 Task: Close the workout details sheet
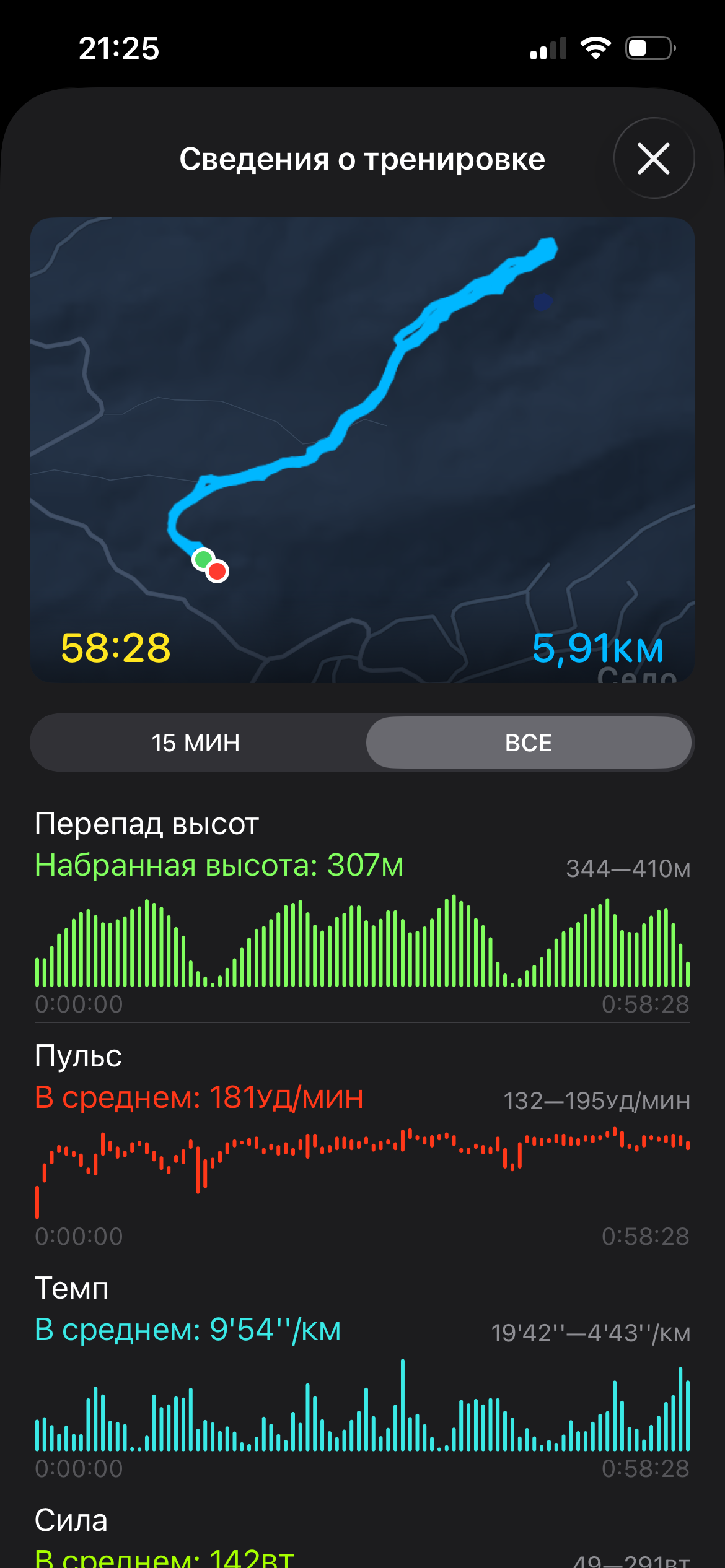pyautogui.click(x=654, y=159)
